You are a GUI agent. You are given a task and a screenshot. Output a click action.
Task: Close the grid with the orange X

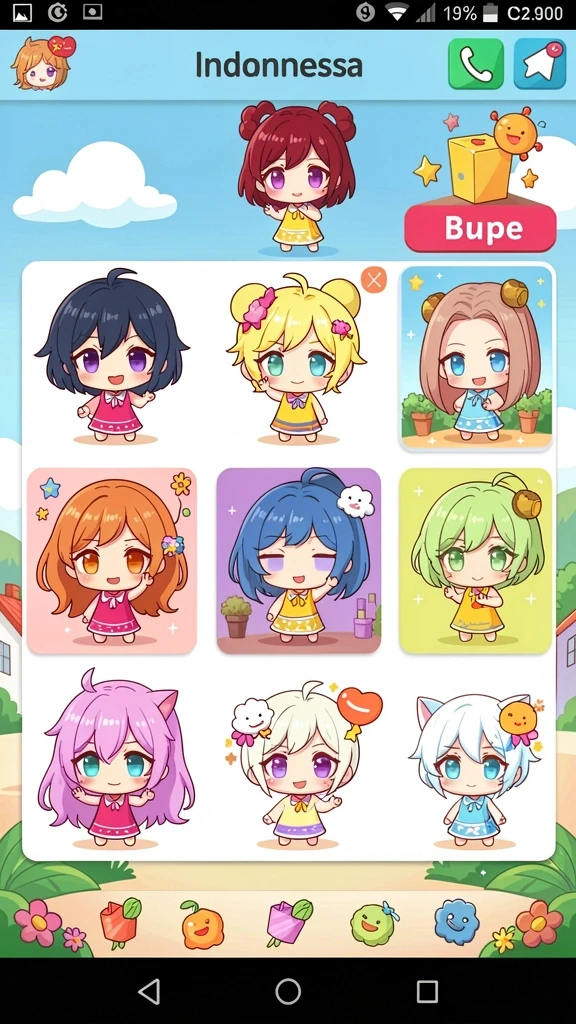point(374,280)
